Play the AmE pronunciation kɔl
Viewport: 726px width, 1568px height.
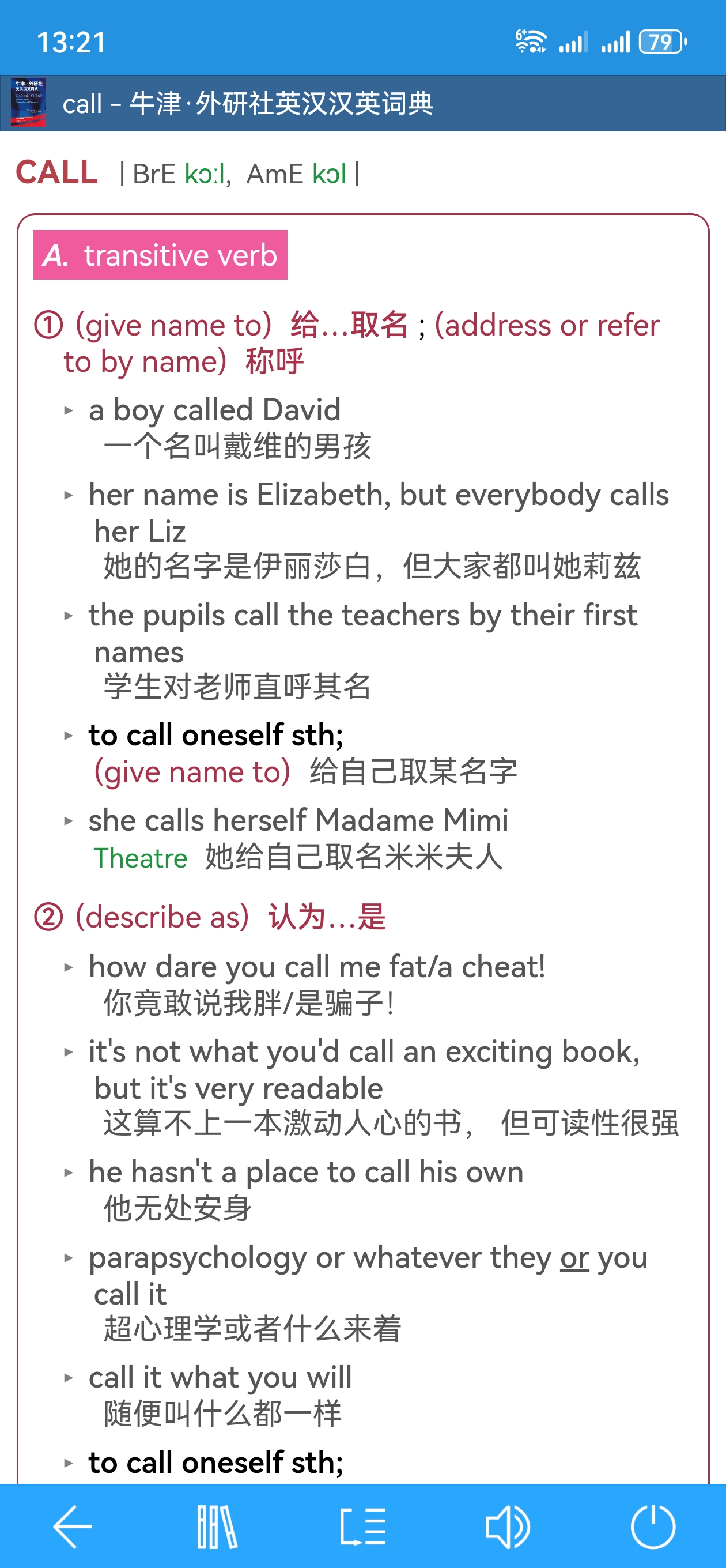pyautogui.click(x=328, y=174)
